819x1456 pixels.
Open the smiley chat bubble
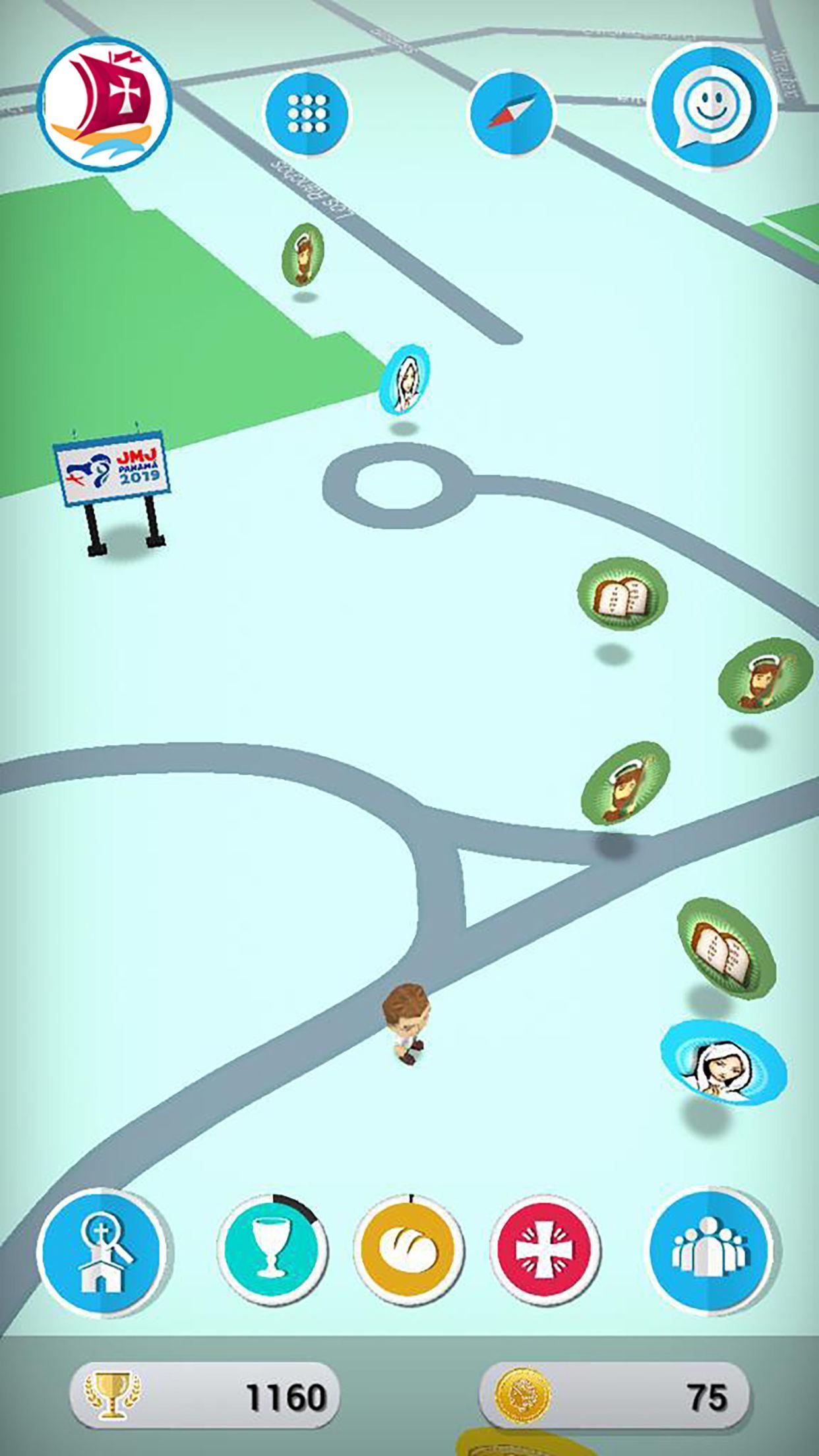[x=712, y=106]
